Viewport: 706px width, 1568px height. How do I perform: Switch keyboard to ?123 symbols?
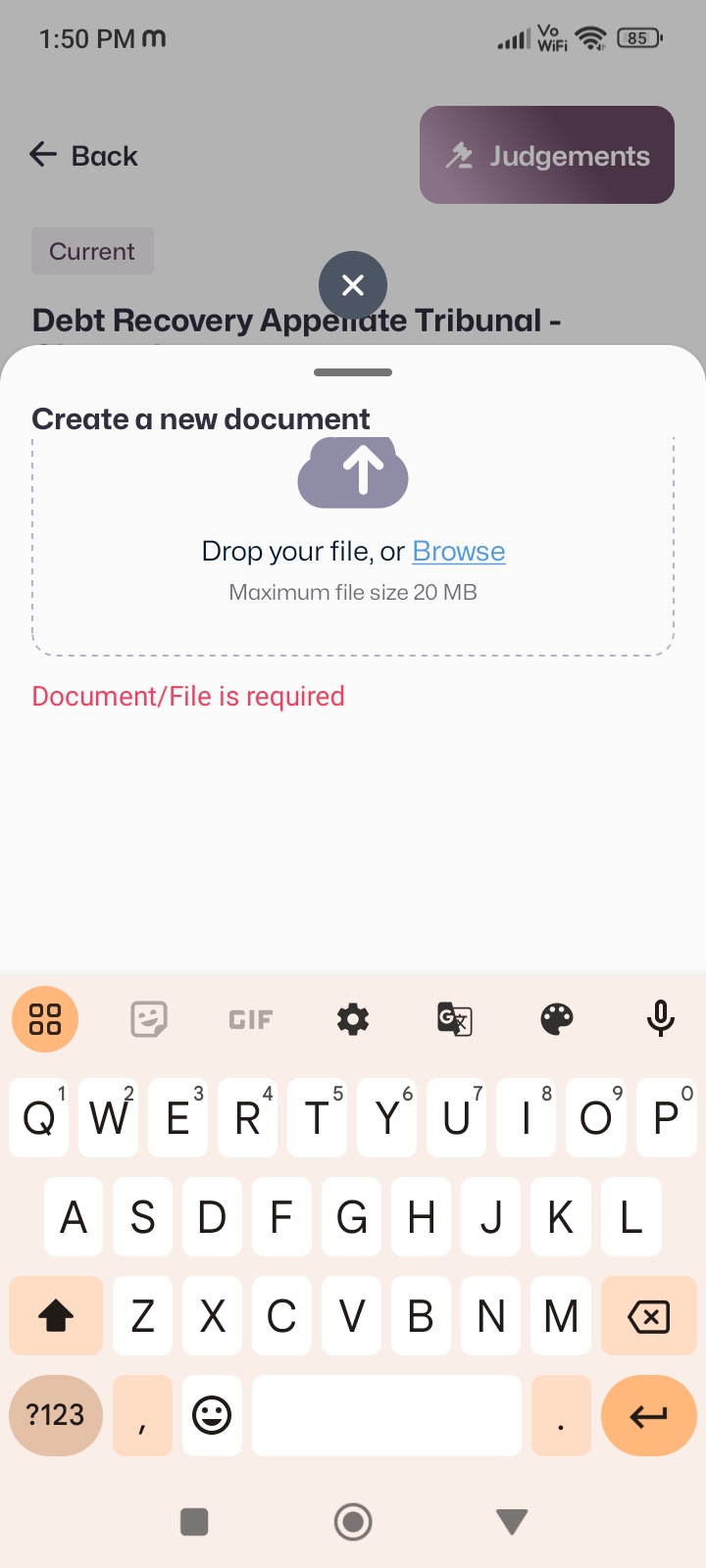tap(56, 1415)
